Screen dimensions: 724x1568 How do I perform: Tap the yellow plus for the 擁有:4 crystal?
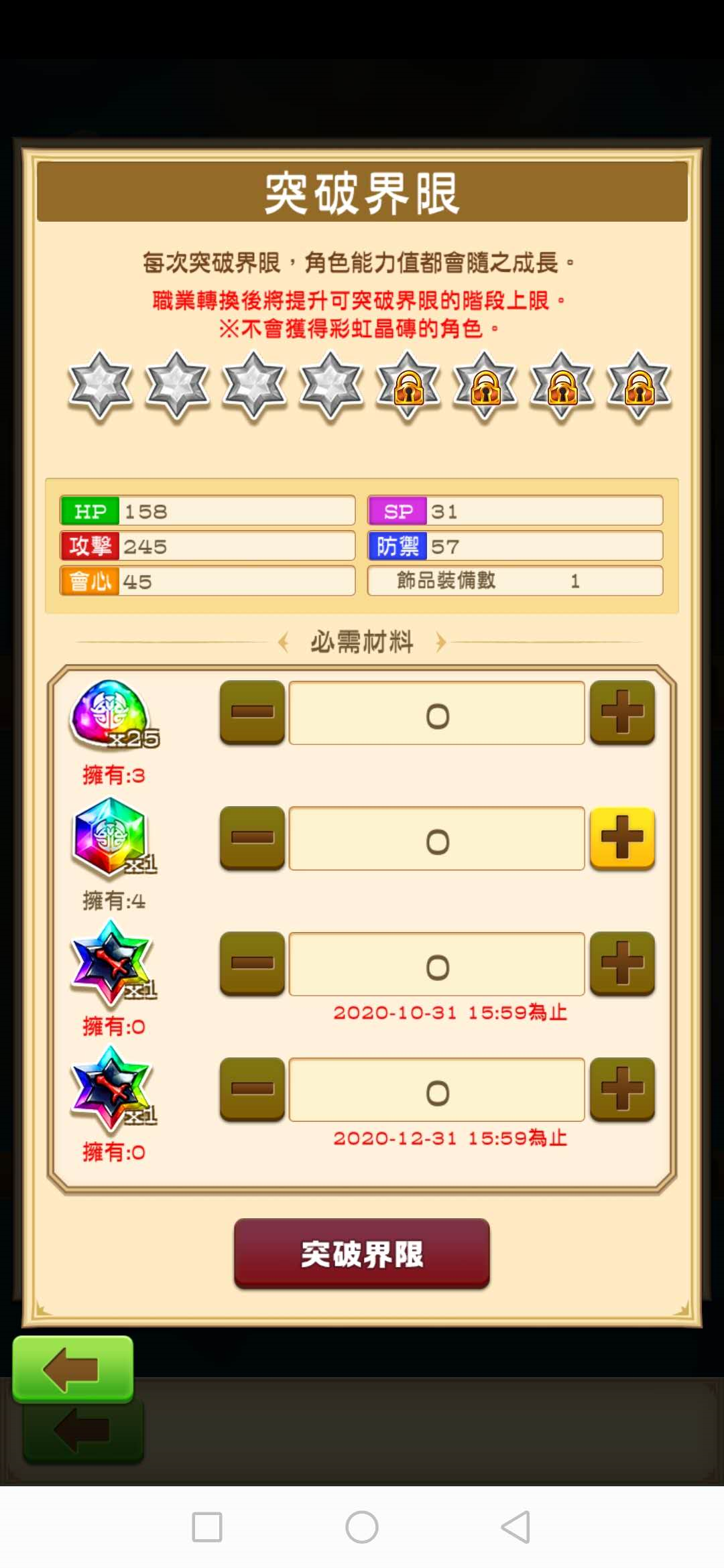[x=622, y=838]
